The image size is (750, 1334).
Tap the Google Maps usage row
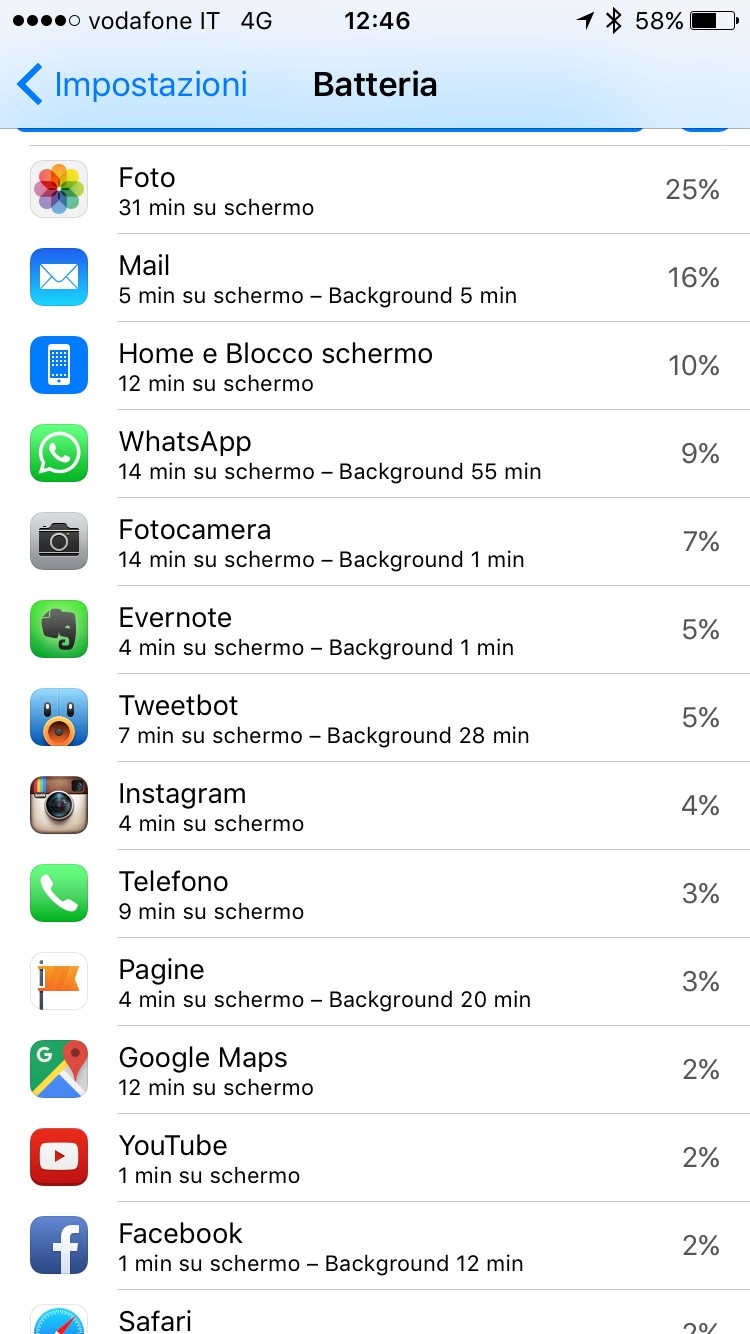[375, 1070]
